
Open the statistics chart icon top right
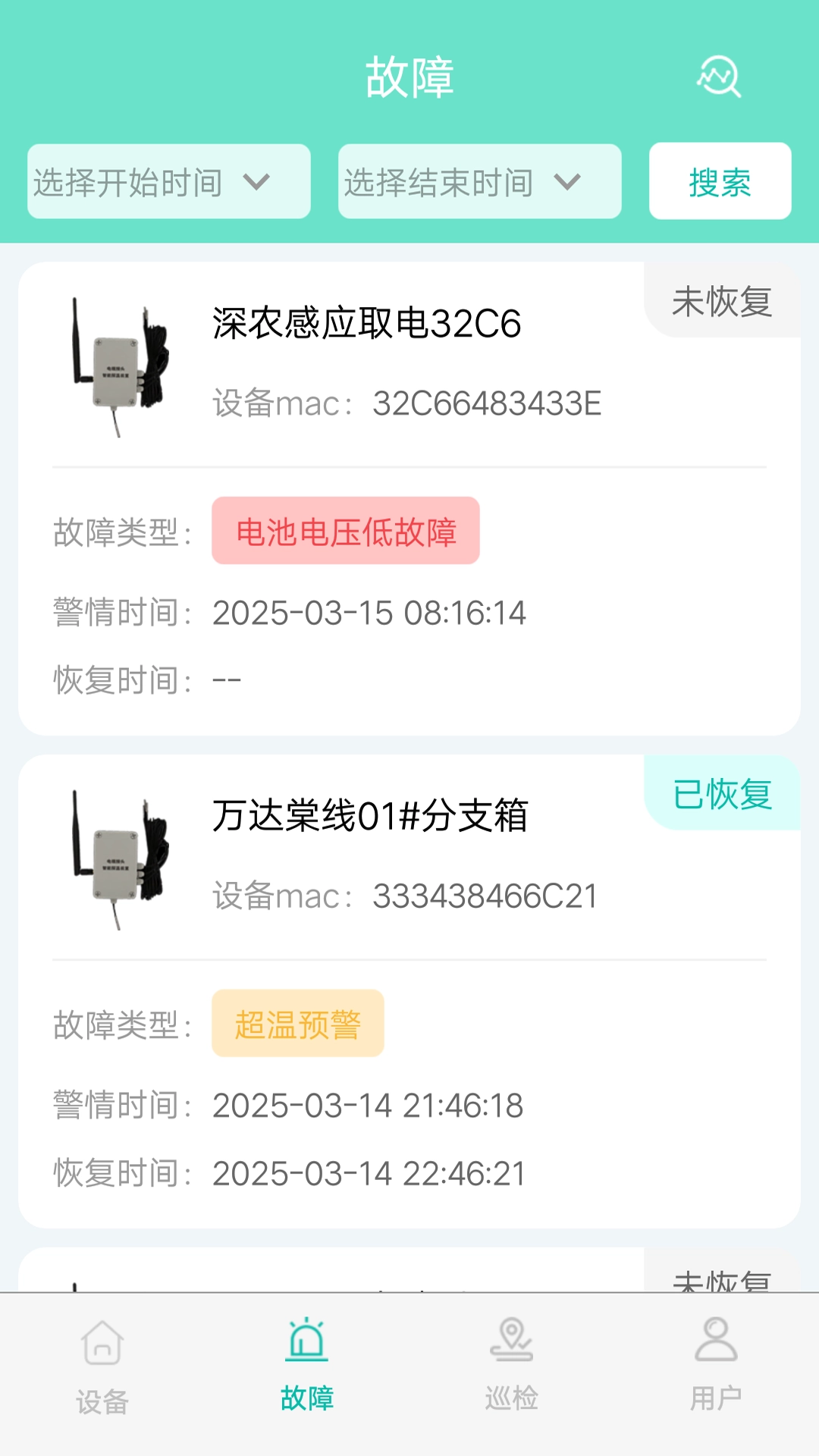pyautogui.click(x=718, y=76)
